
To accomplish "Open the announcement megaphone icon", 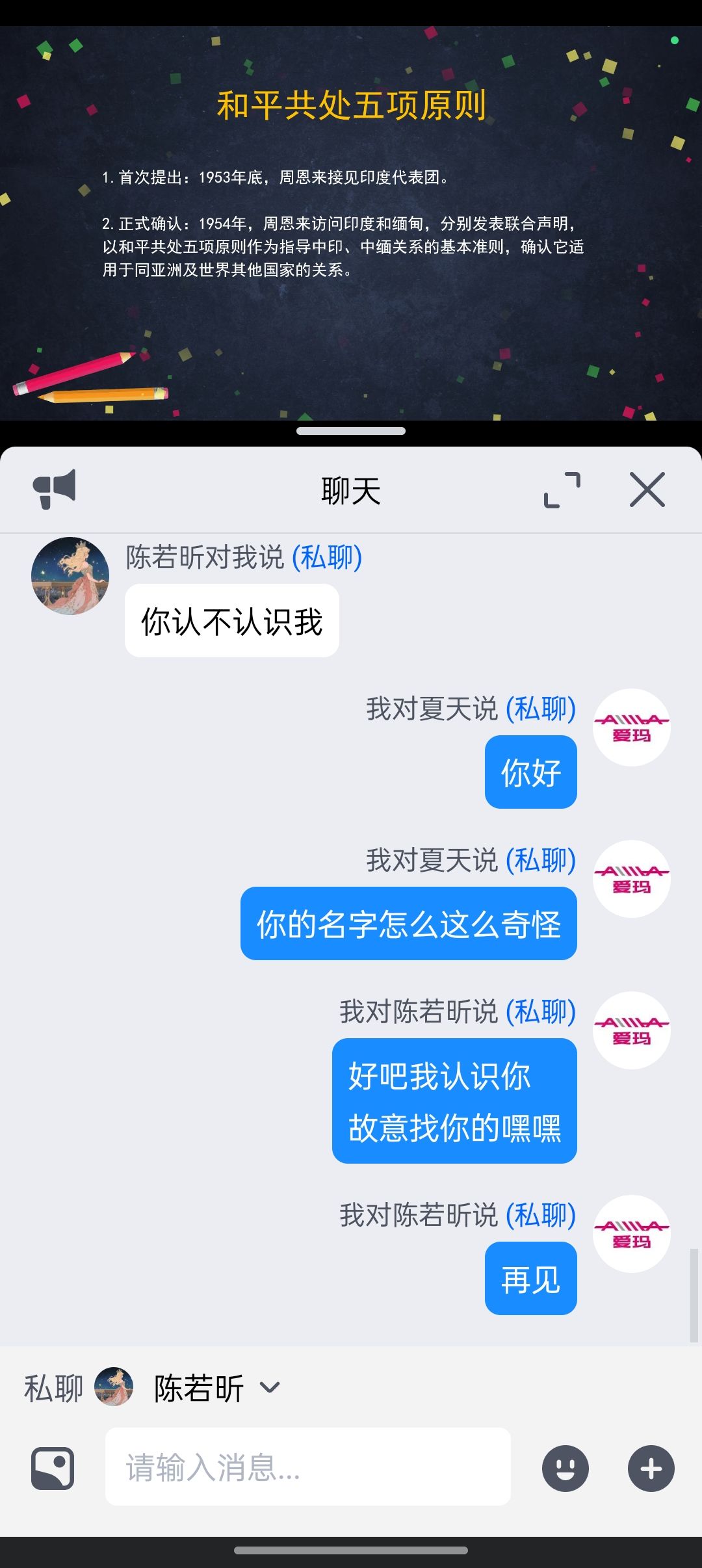I will click(55, 489).
